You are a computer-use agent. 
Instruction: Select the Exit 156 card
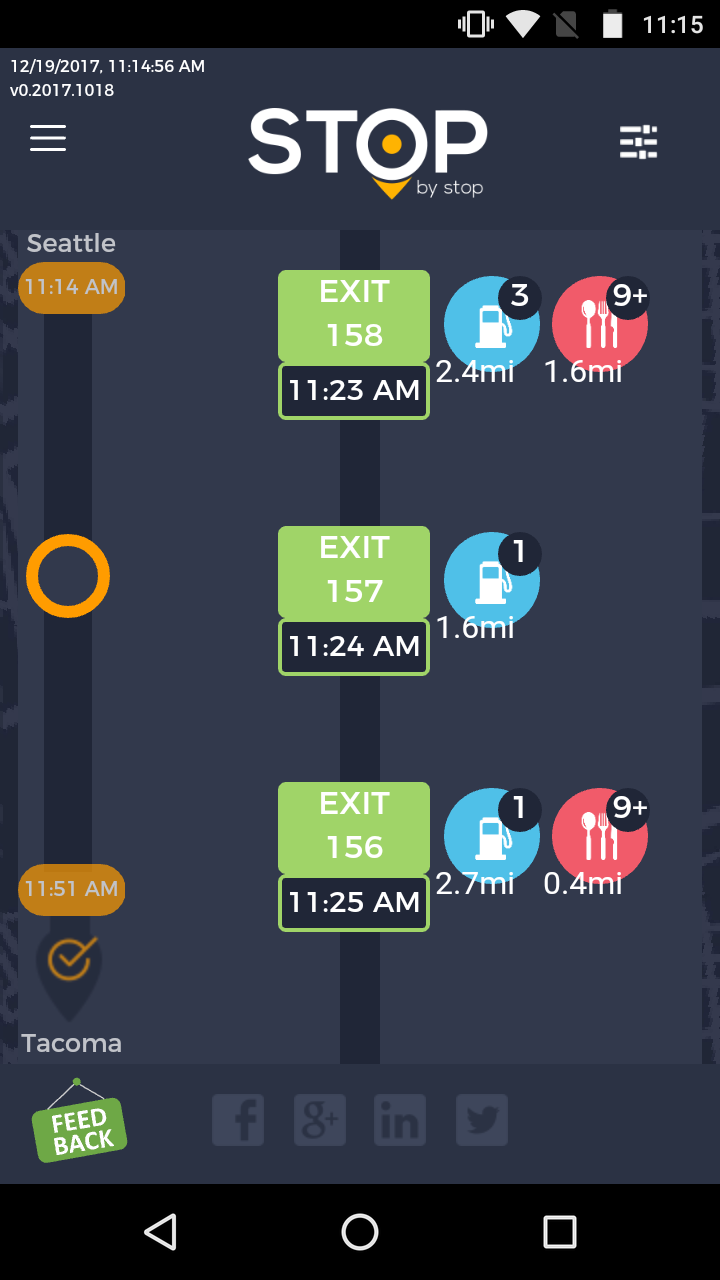coord(354,827)
